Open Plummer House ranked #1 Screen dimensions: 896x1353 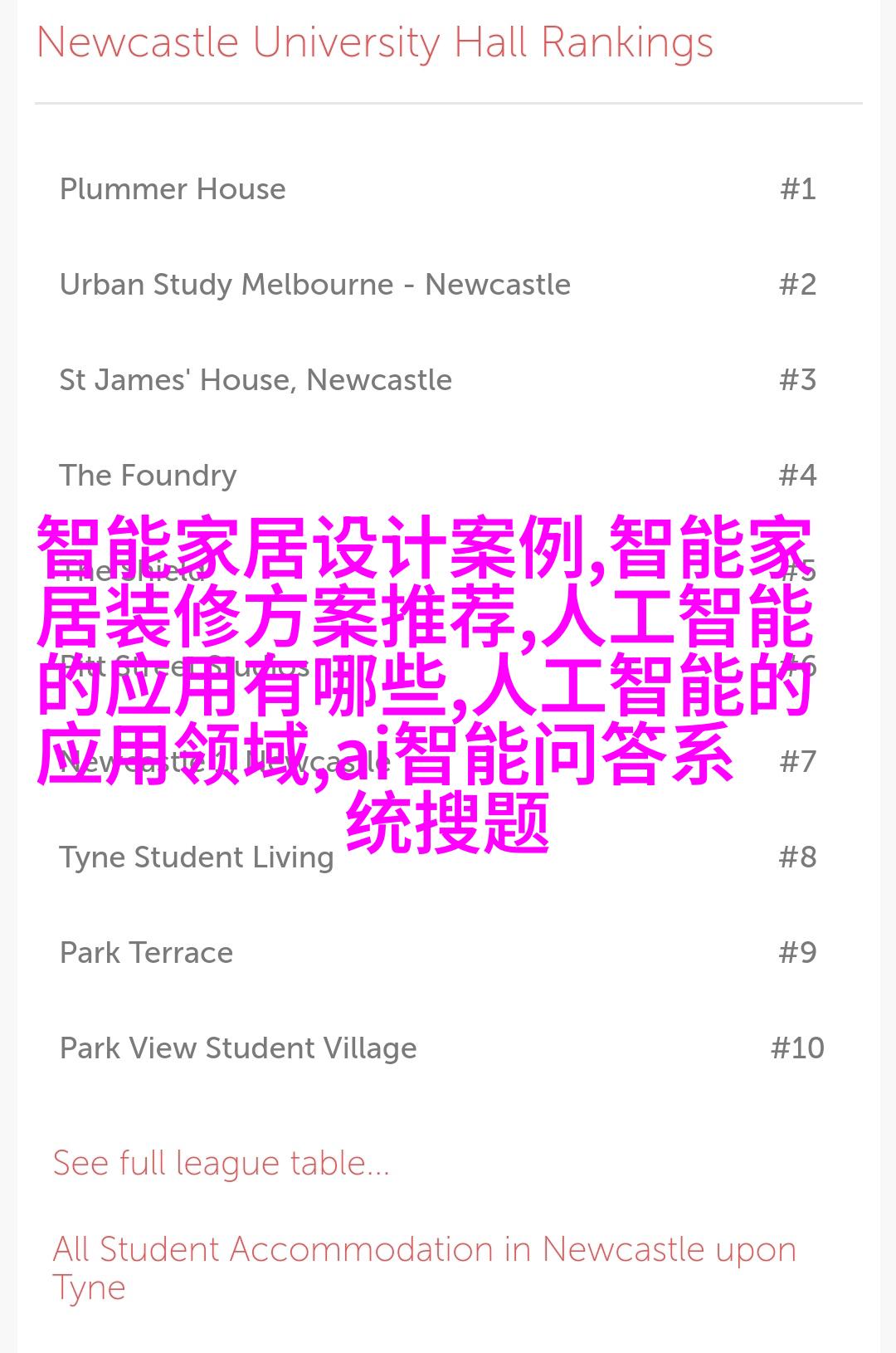coord(173,189)
